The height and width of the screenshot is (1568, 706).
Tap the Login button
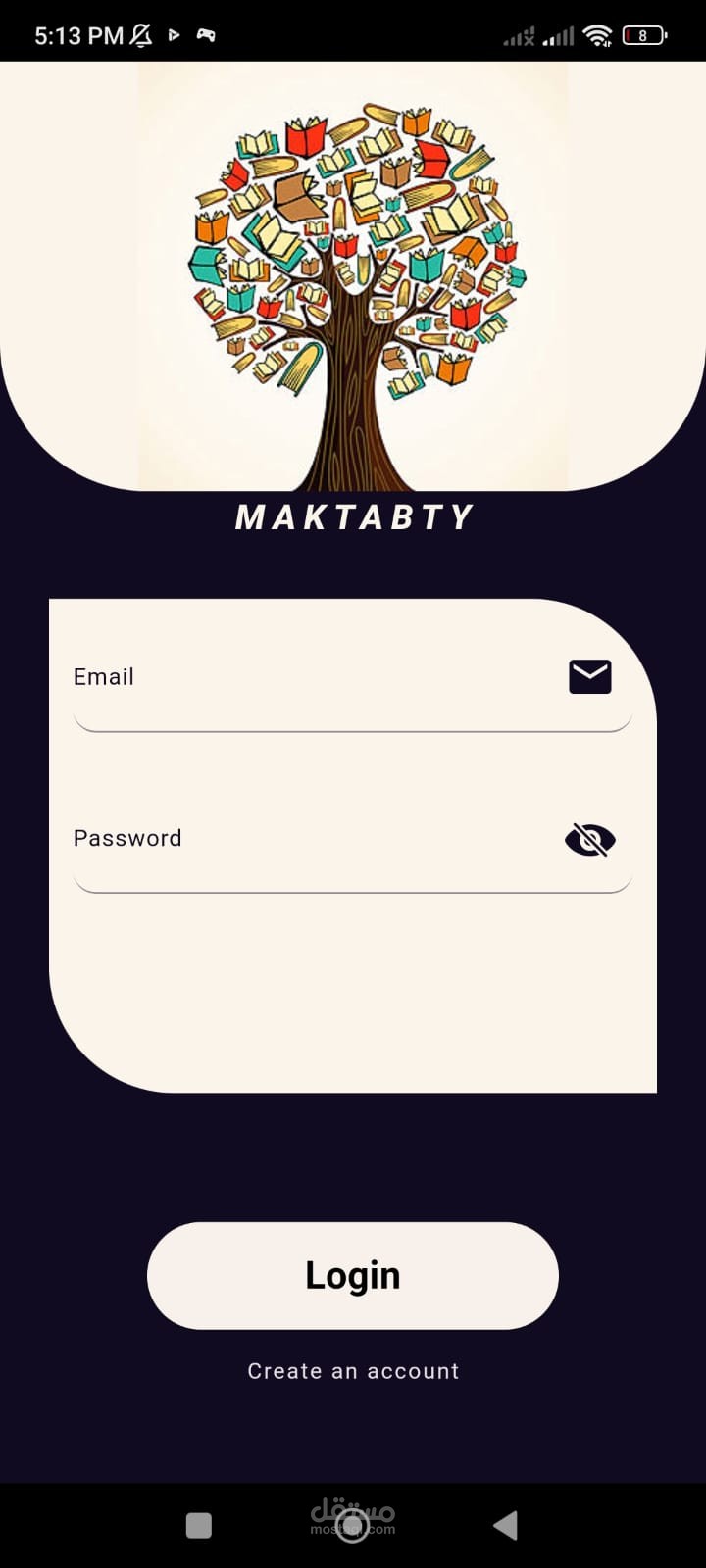point(353,1275)
